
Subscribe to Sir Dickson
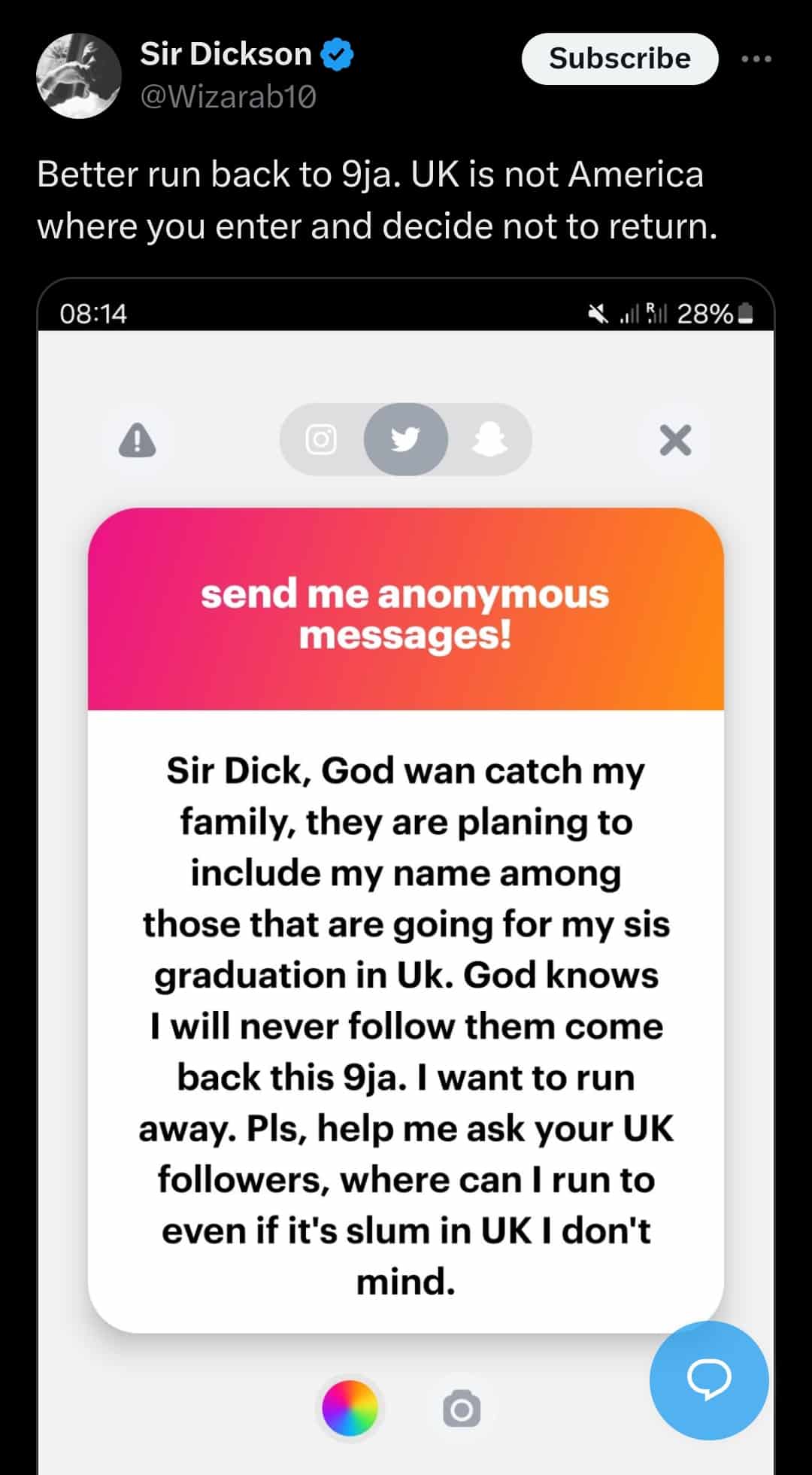coord(620,59)
